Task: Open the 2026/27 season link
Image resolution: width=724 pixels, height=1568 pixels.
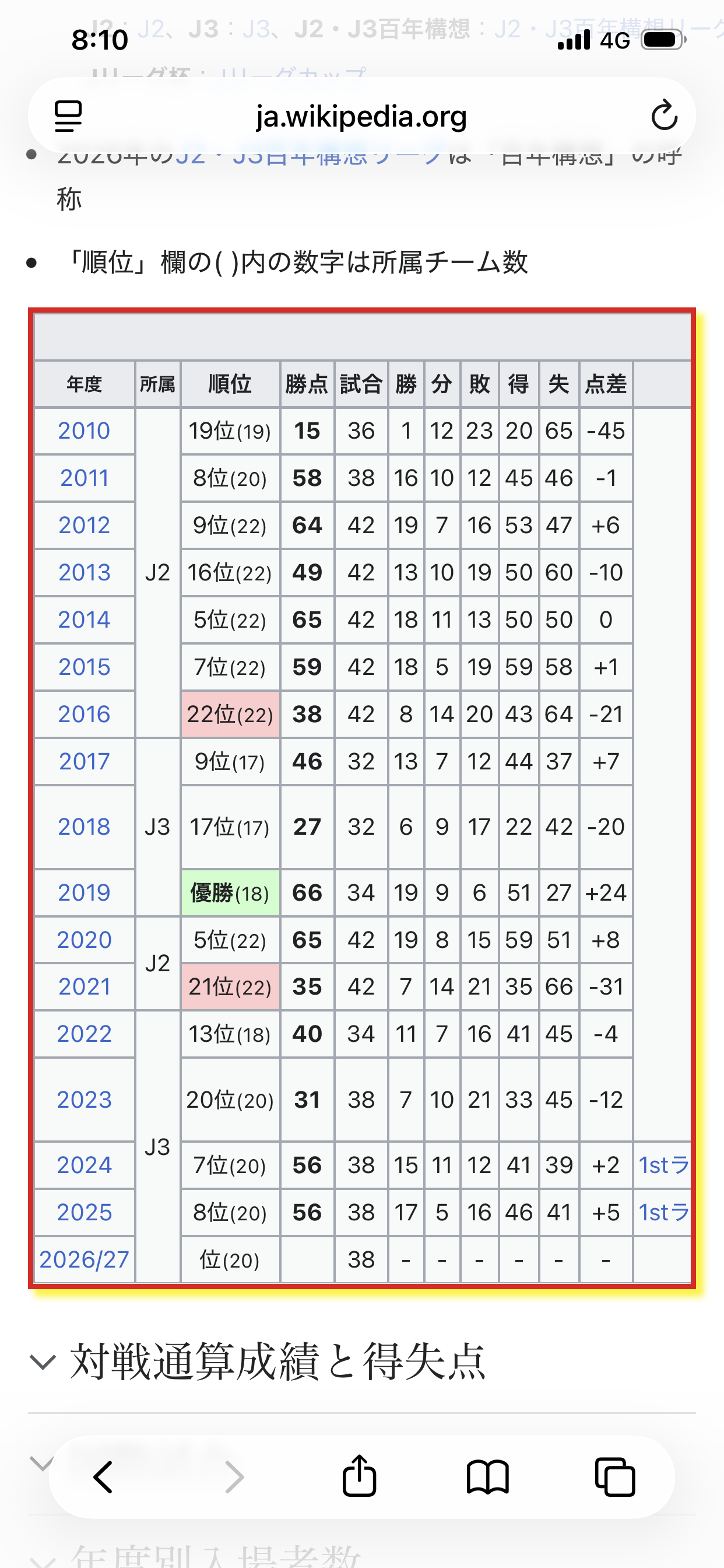Action: 84,1259
